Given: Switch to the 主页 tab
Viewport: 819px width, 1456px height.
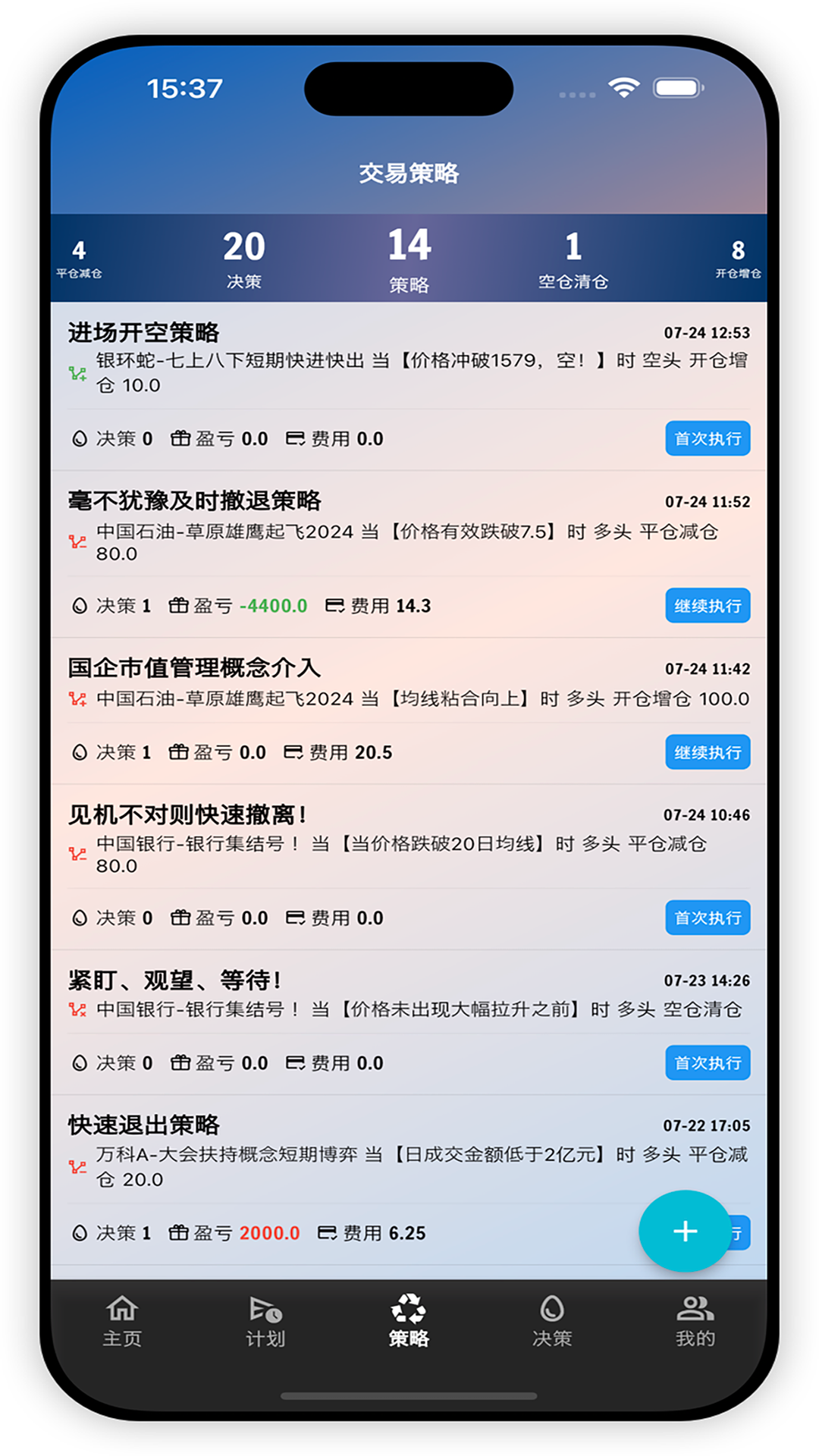Looking at the screenshot, I should tap(122, 1321).
